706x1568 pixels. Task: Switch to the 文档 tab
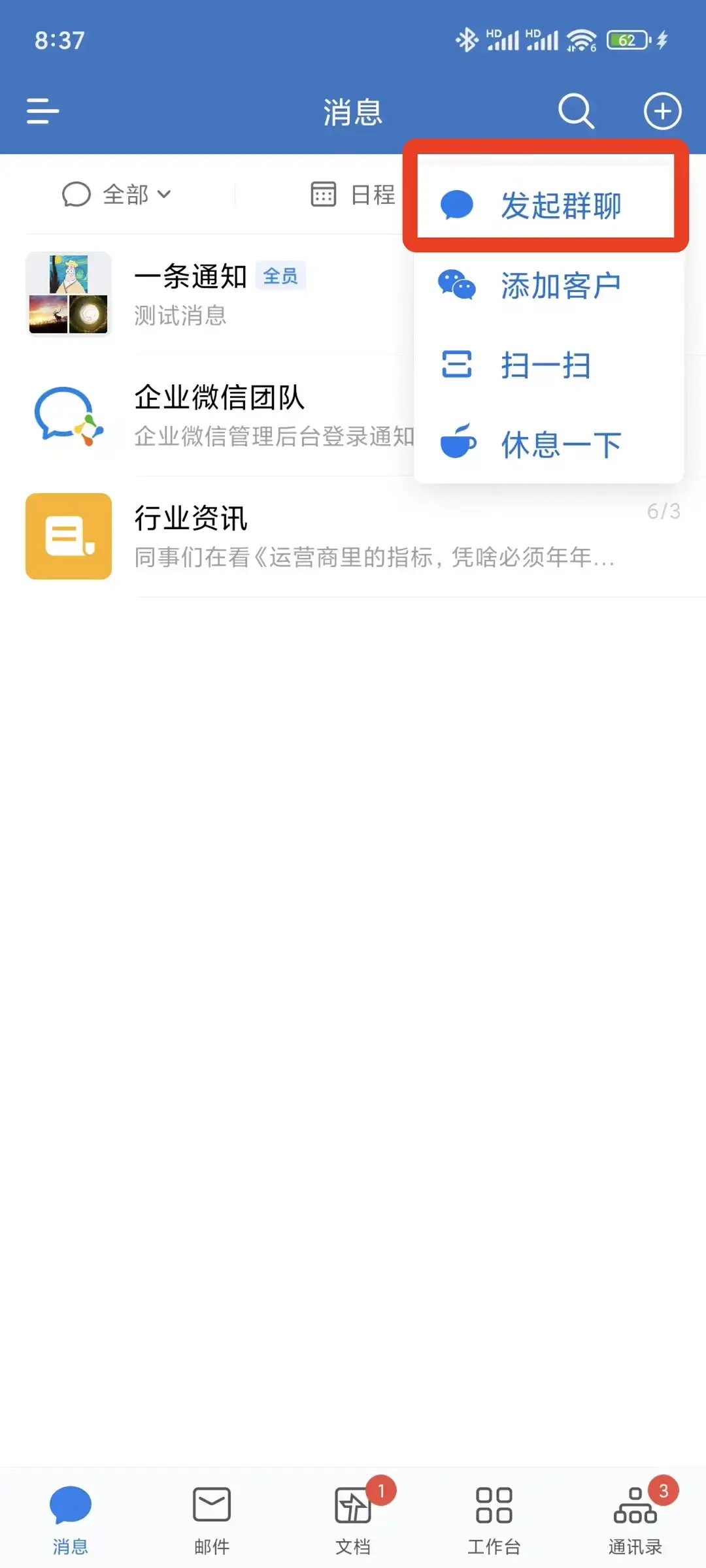pos(353,1517)
